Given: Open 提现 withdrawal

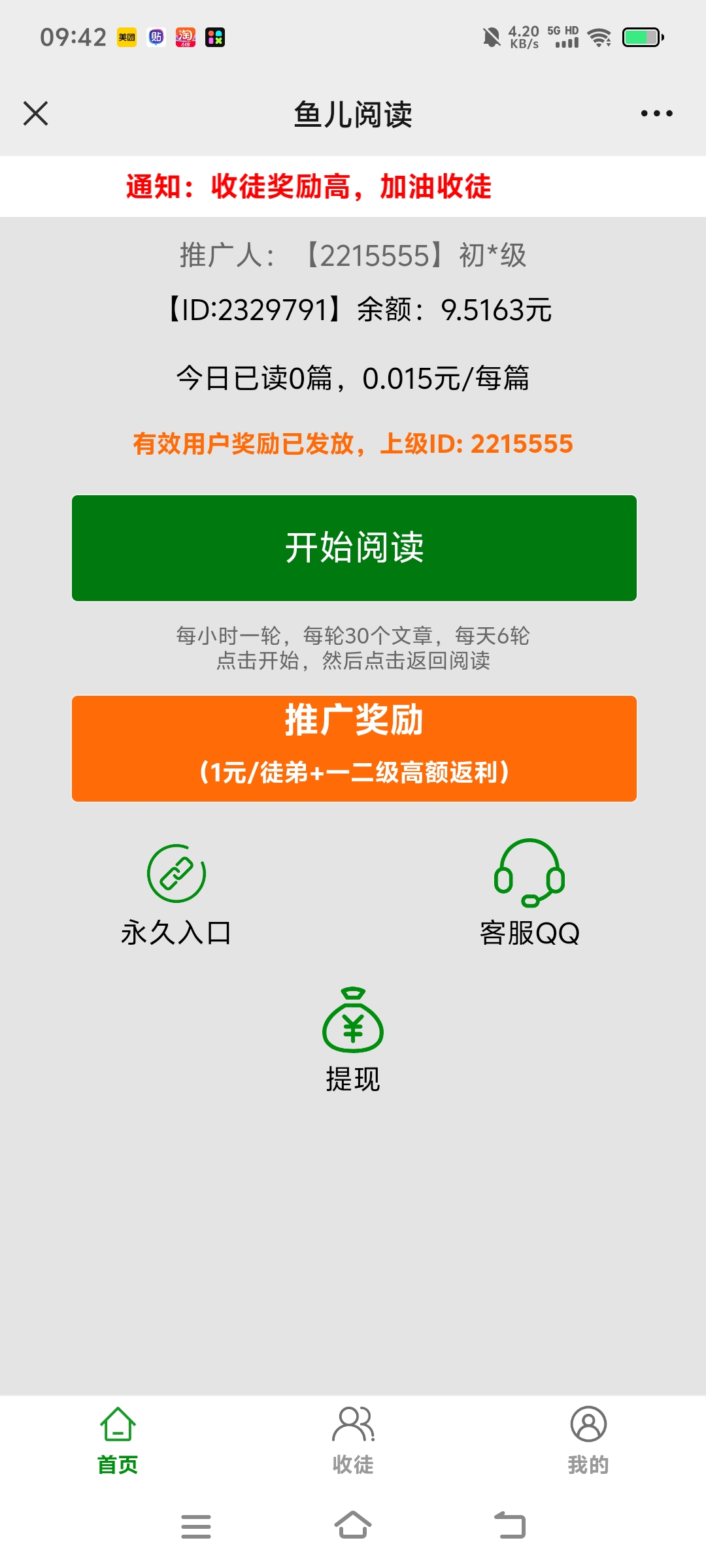Looking at the screenshot, I should 353,1040.
